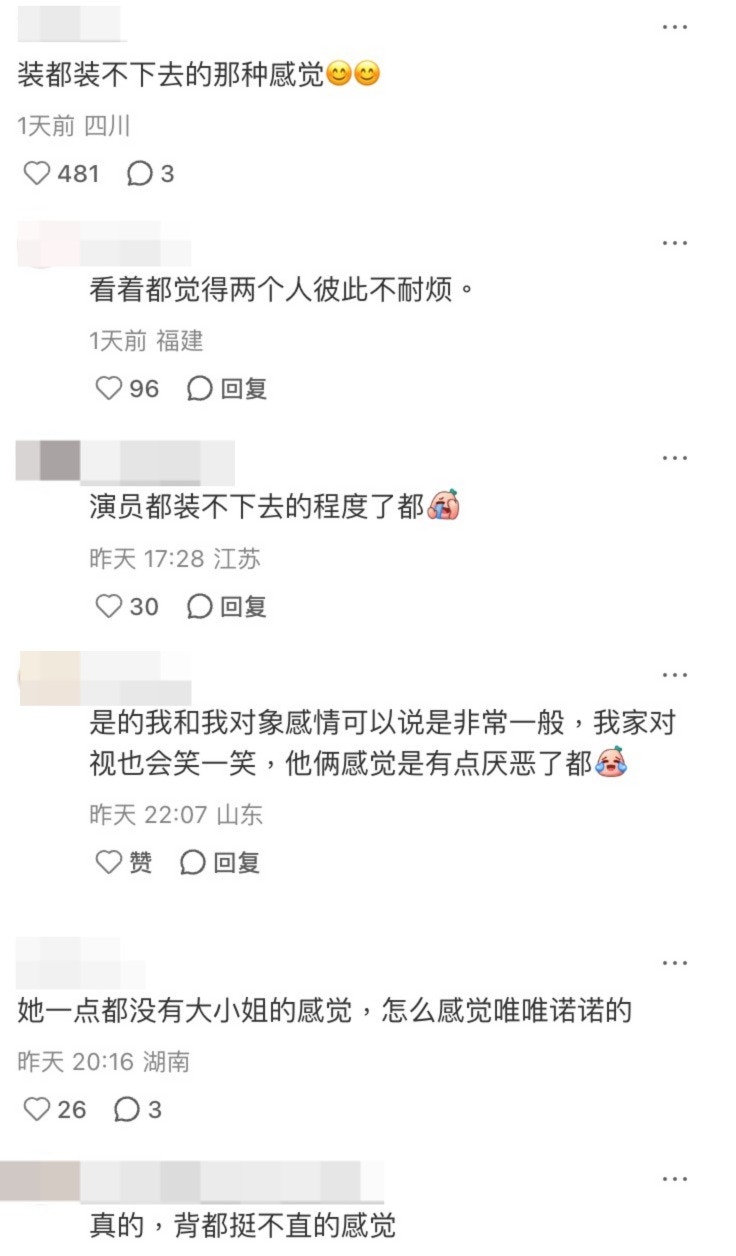Open the overflow menu for '装都装不下去的那种感觉'
Image resolution: width=736 pixels, height=1256 pixels.
click(x=675, y=27)
